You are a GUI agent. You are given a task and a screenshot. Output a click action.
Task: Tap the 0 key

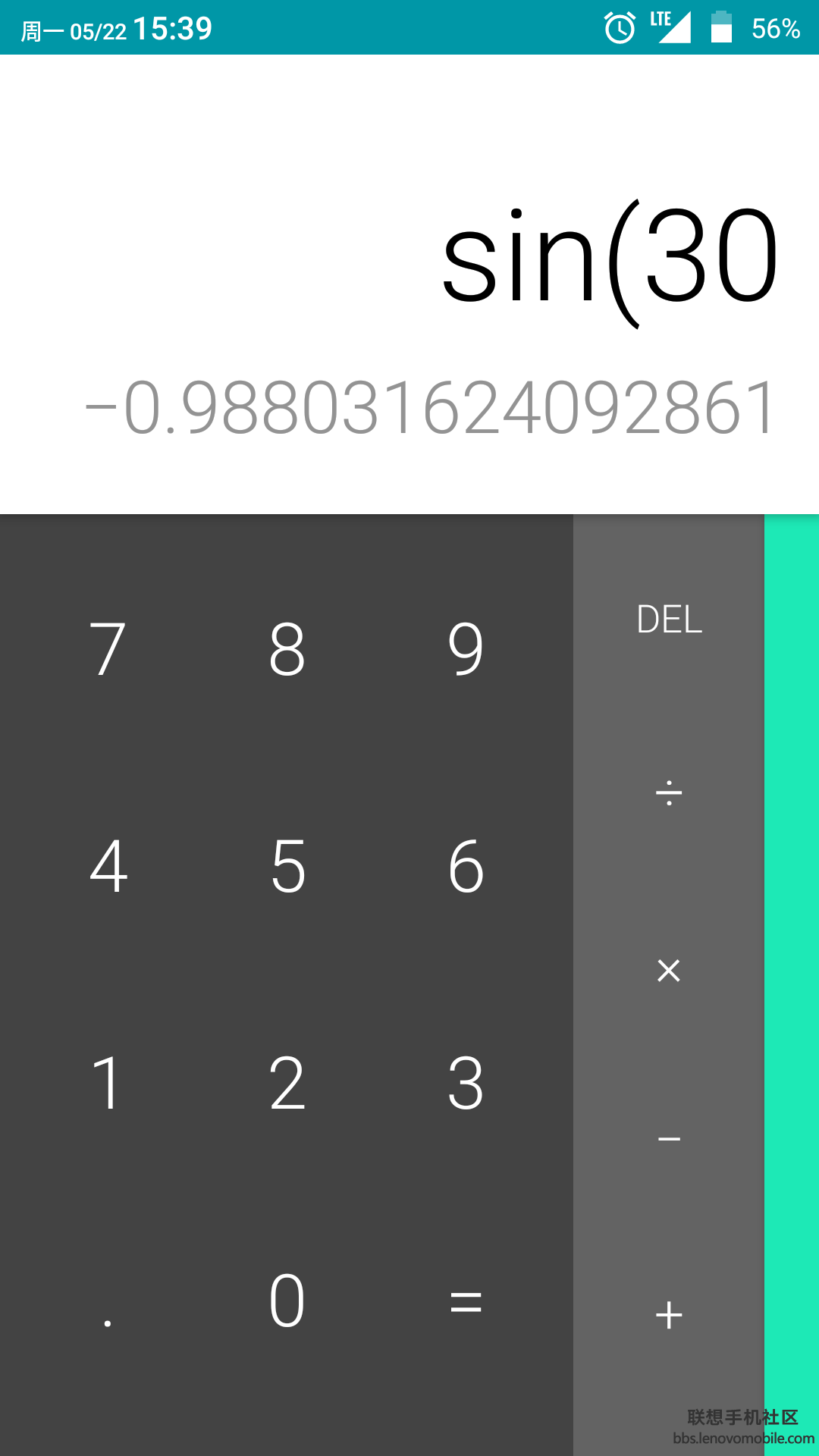(287, 1301)
